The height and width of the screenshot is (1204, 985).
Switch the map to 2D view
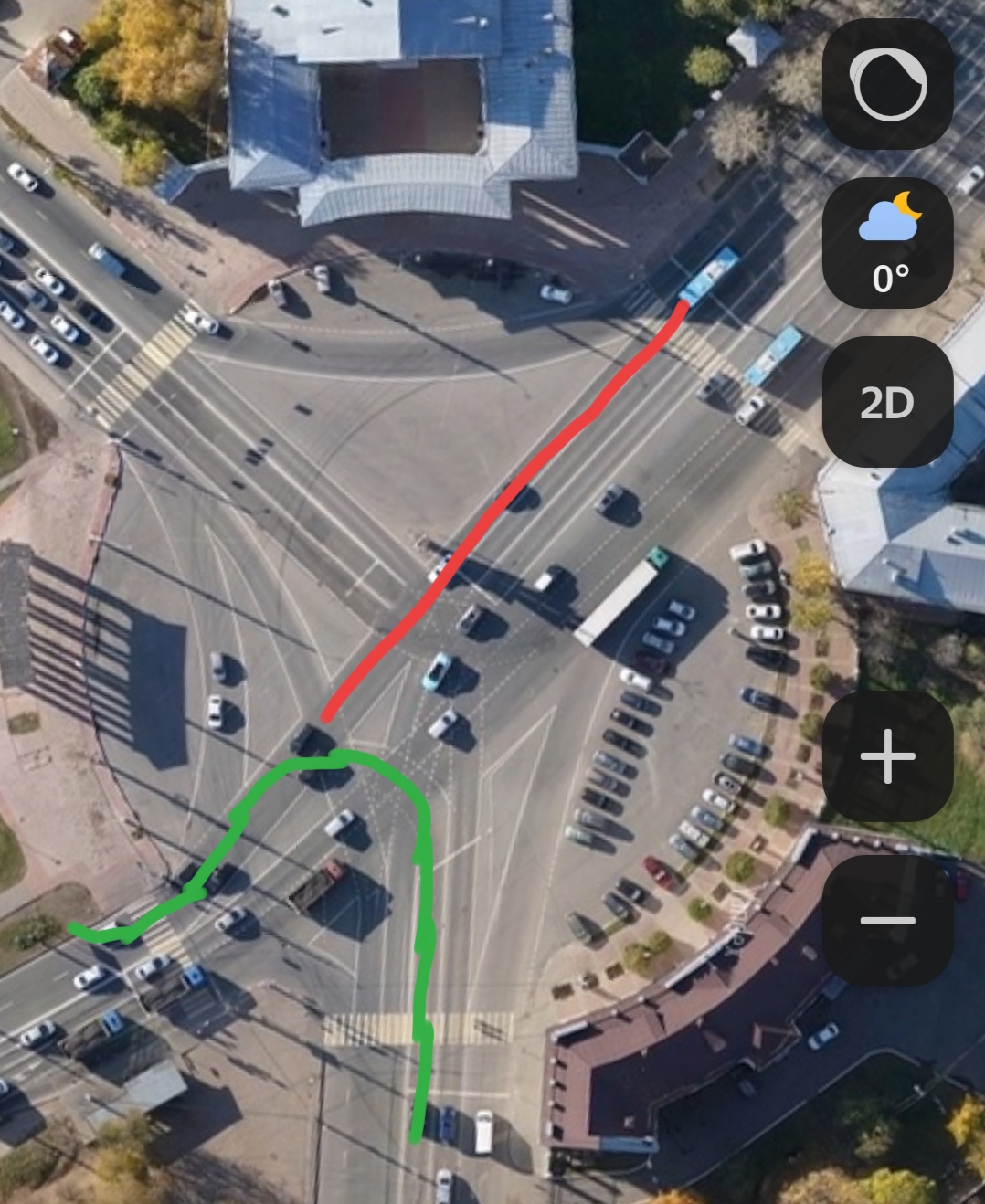[888, 402]
